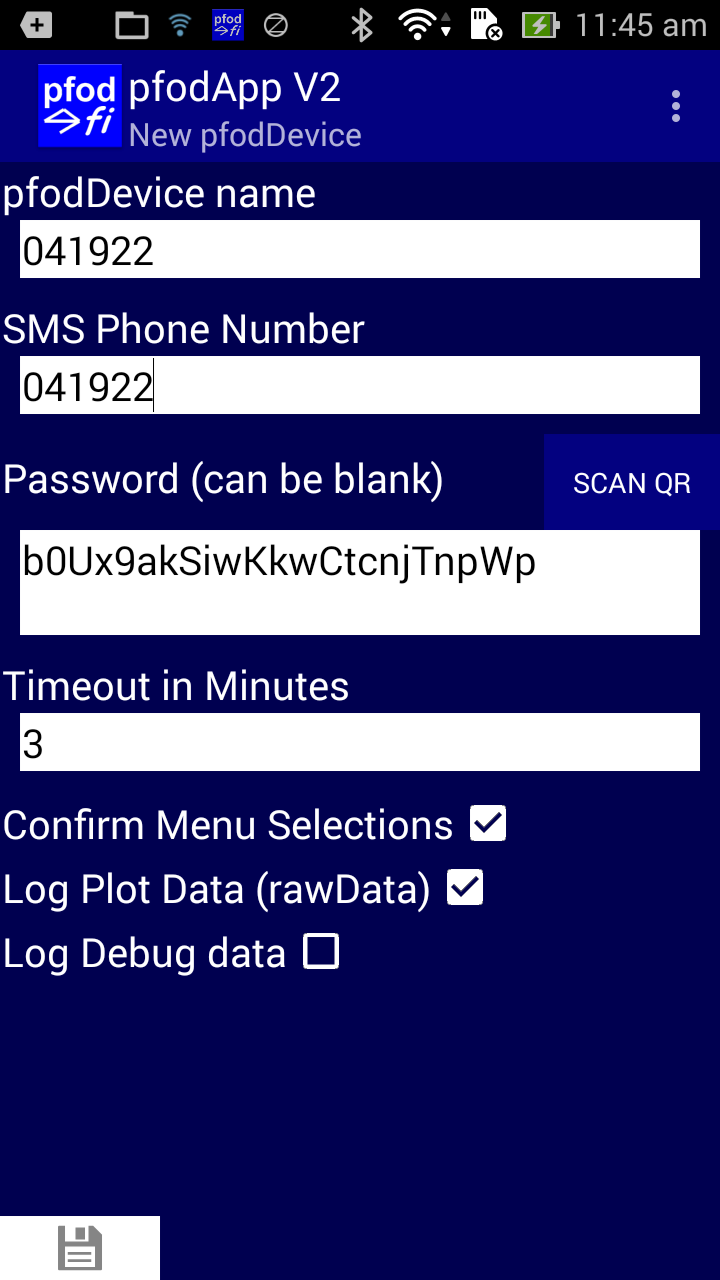
Task: Uncheck Log Plot Data (rawData)
Action: pyautogui.click(x=465, y=888)
